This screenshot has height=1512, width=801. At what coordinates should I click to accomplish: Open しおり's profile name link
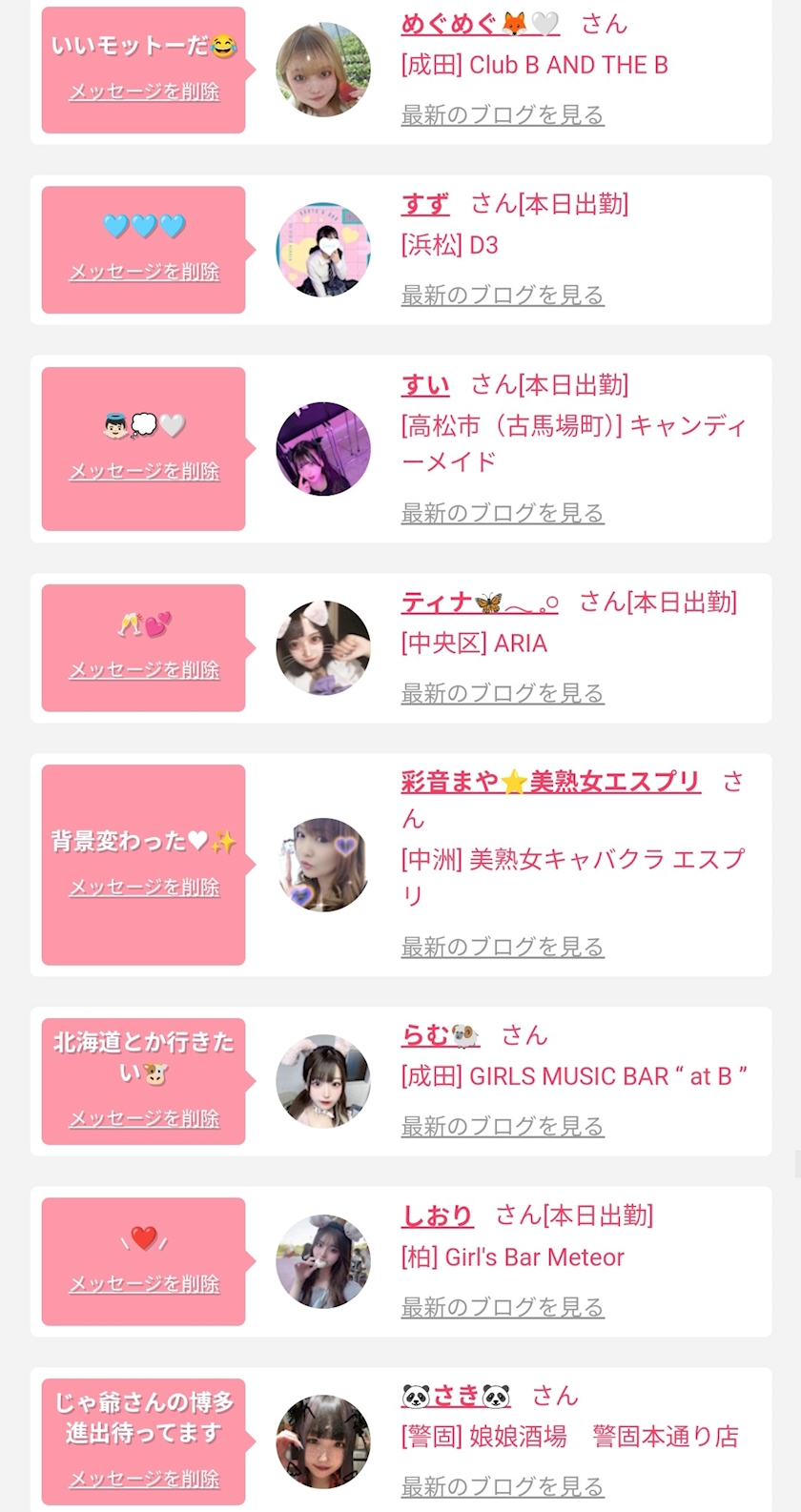pos(437,1216)
